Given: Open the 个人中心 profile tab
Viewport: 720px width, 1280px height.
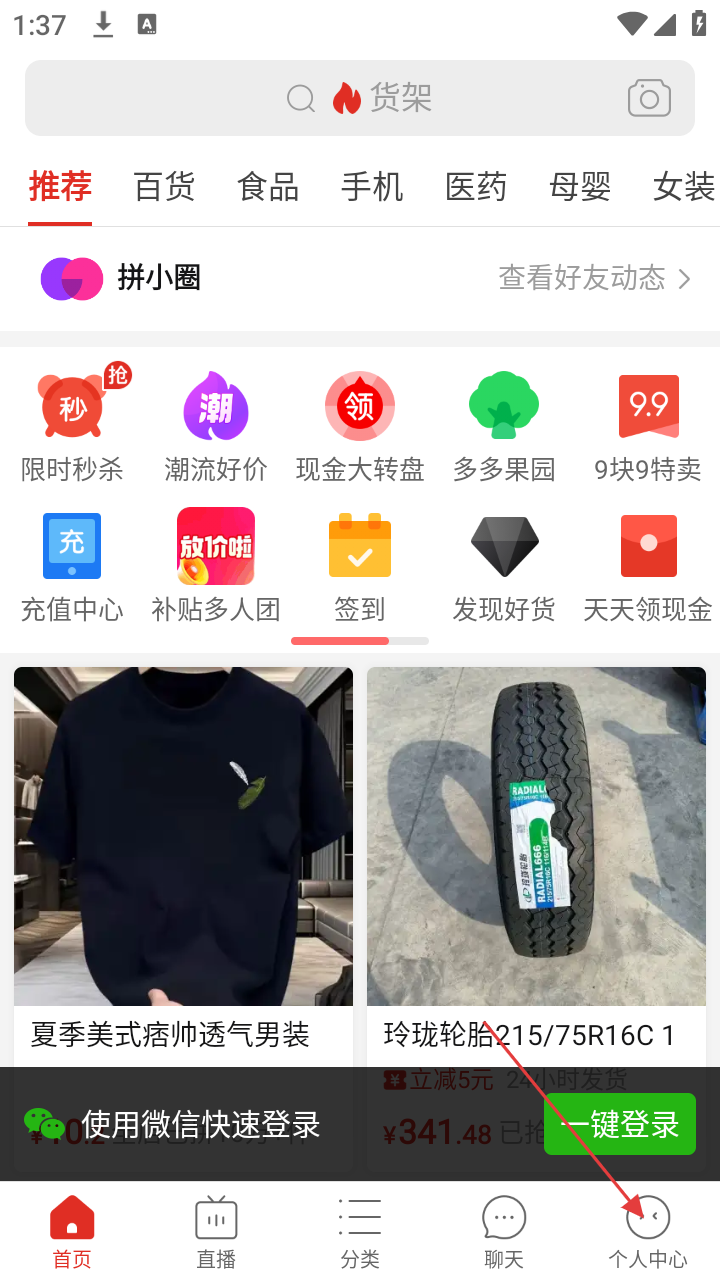Looking at the screenshot, I should [x=648, y=1231].
